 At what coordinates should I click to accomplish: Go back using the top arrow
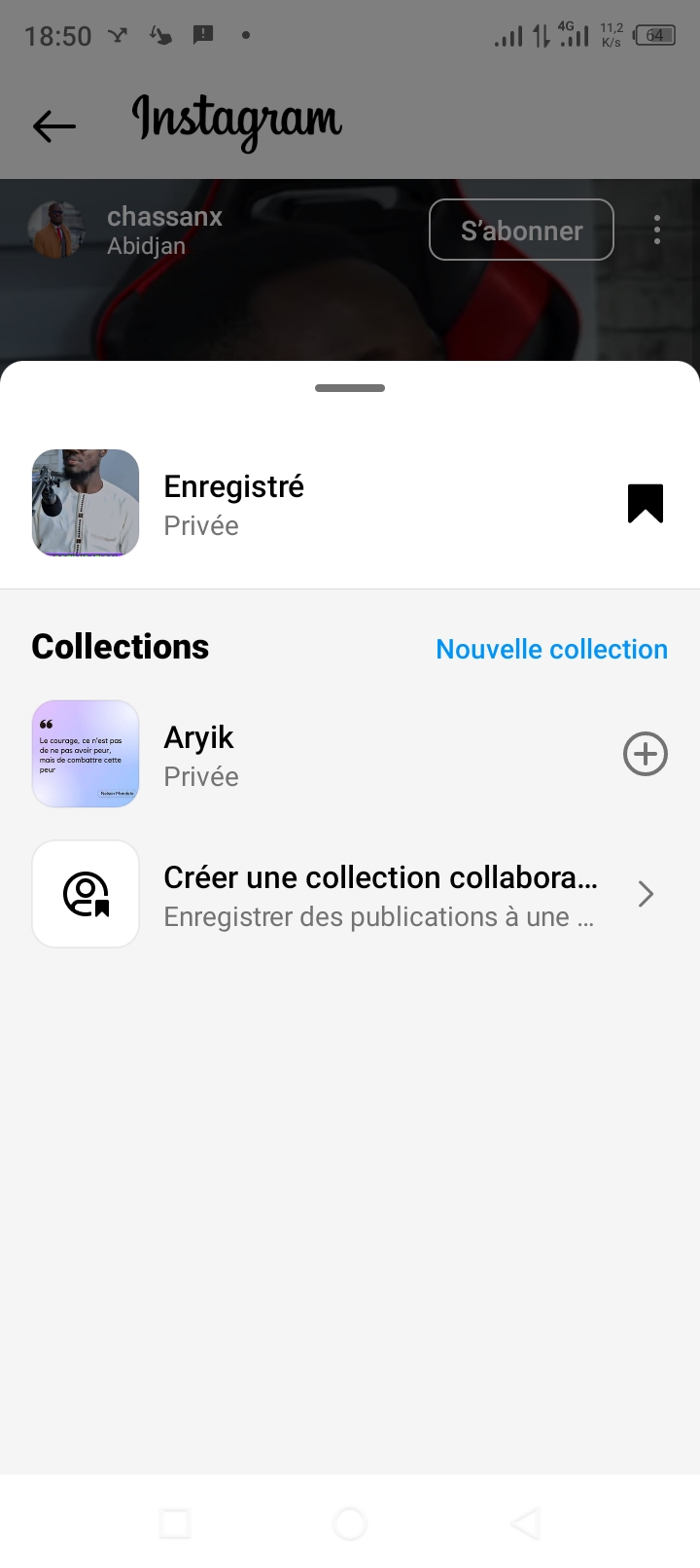(x=54, y=125)
